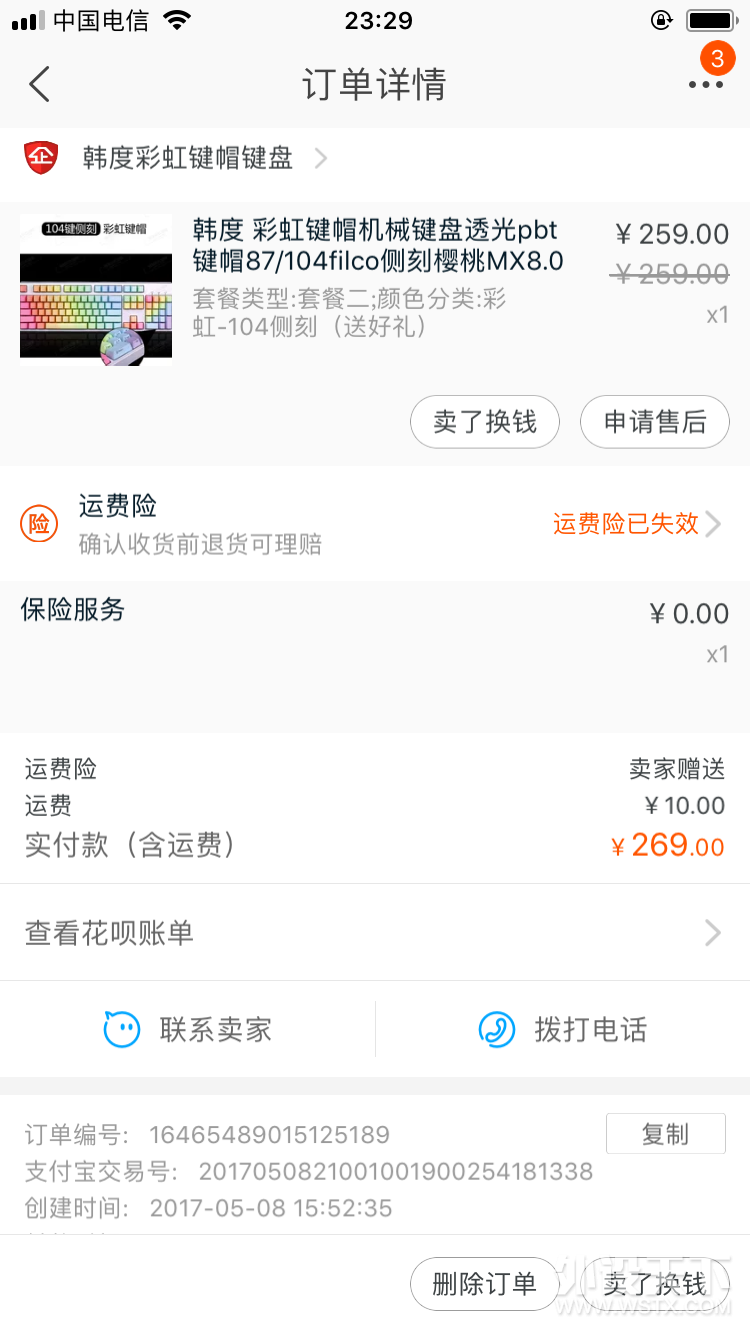Tap the back arrow to leave order details
Screen dimensions: 750x1334
coord(38,84)
